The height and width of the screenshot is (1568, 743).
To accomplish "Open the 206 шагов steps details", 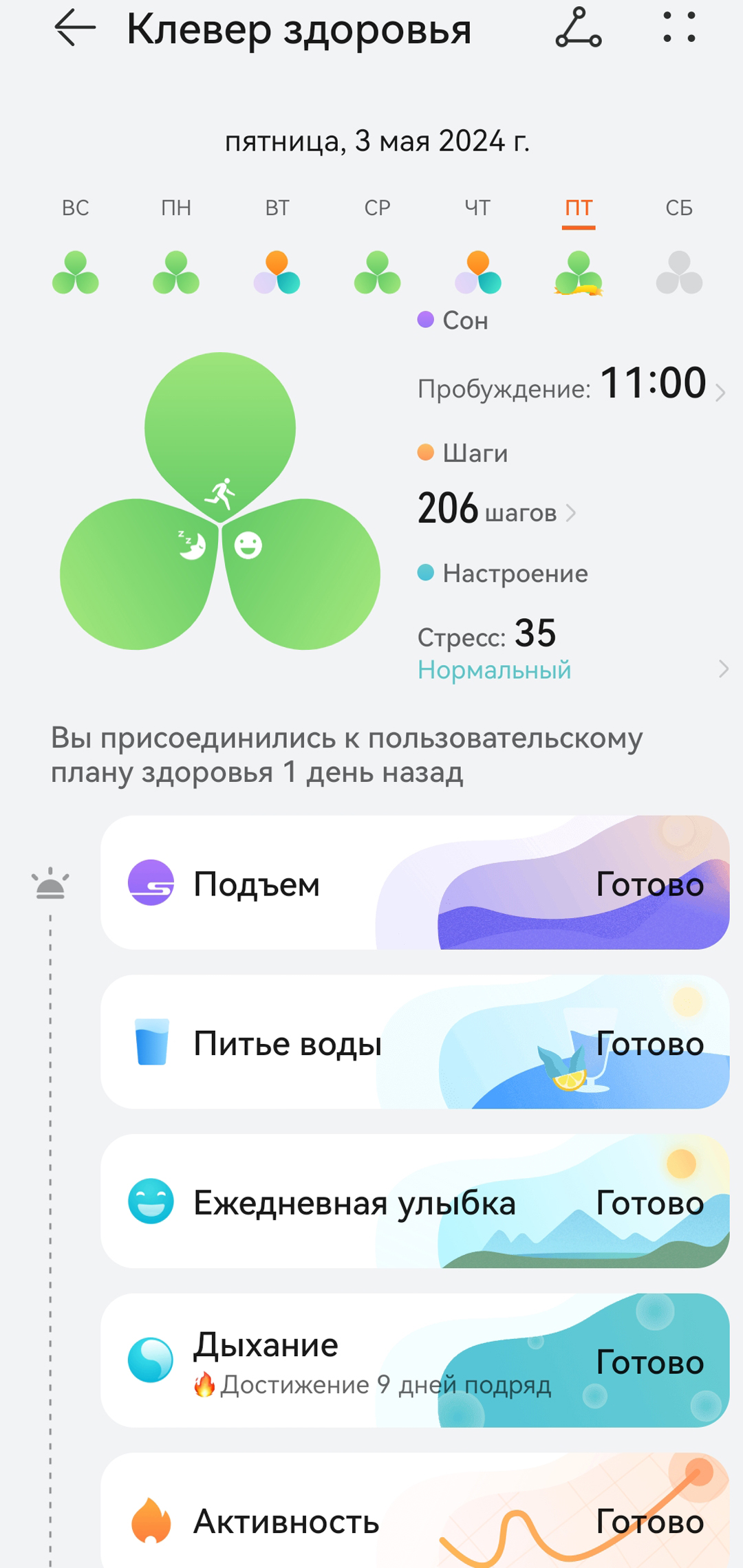I will (x=495, y=510).
